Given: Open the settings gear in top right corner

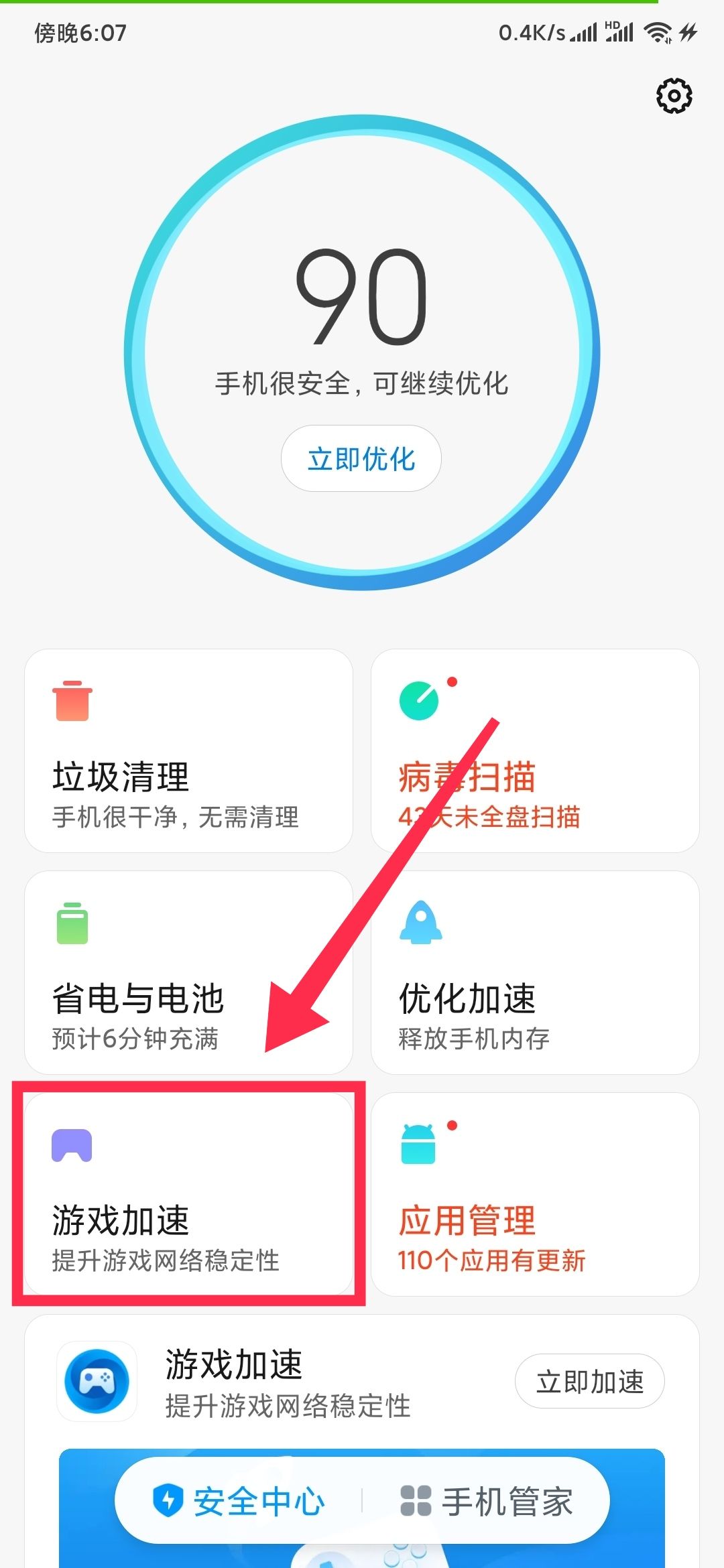Looking at the screenshot, I should [672, 96].
